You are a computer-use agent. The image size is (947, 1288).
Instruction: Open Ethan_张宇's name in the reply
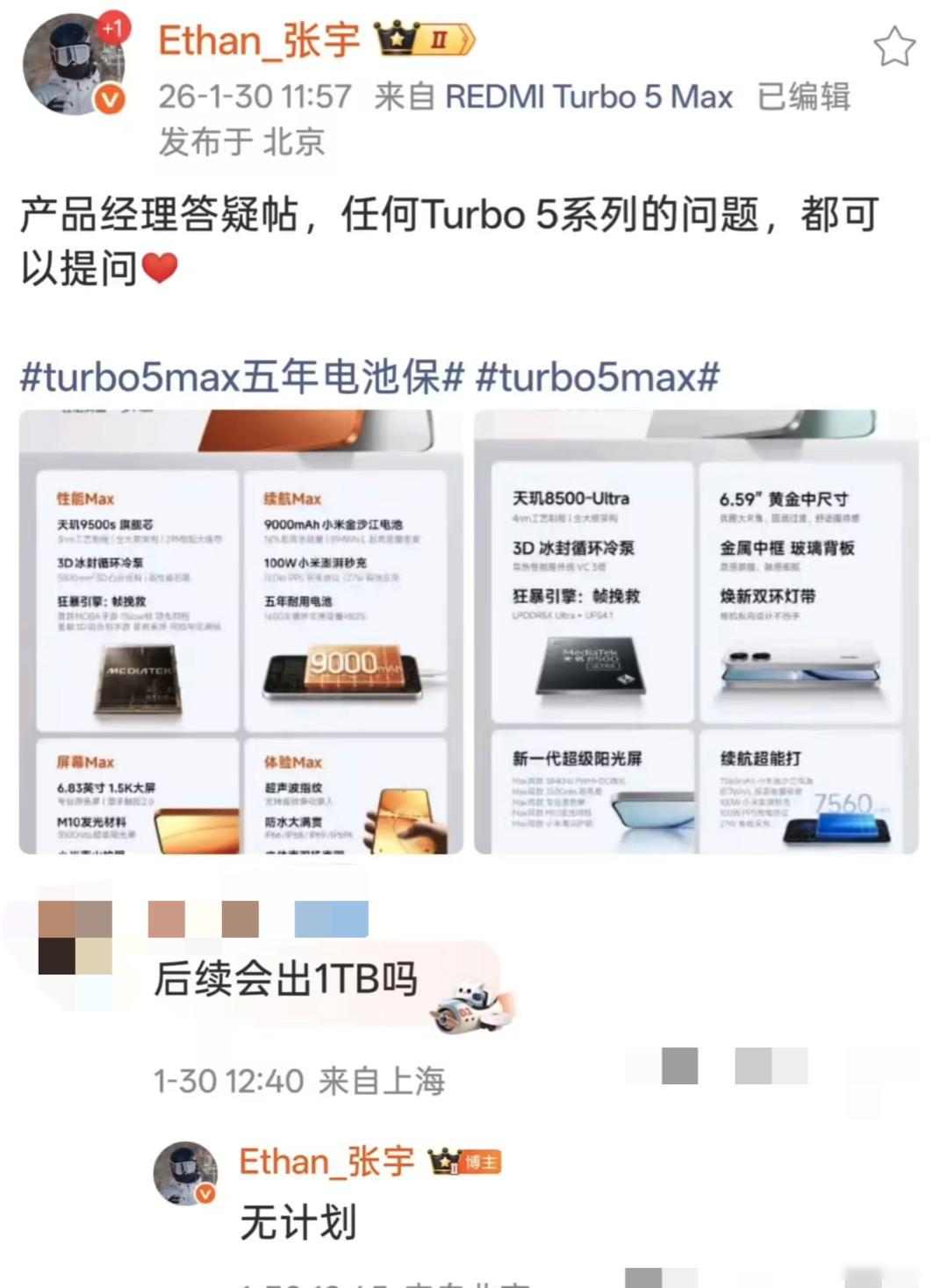tap(326, 1161)
